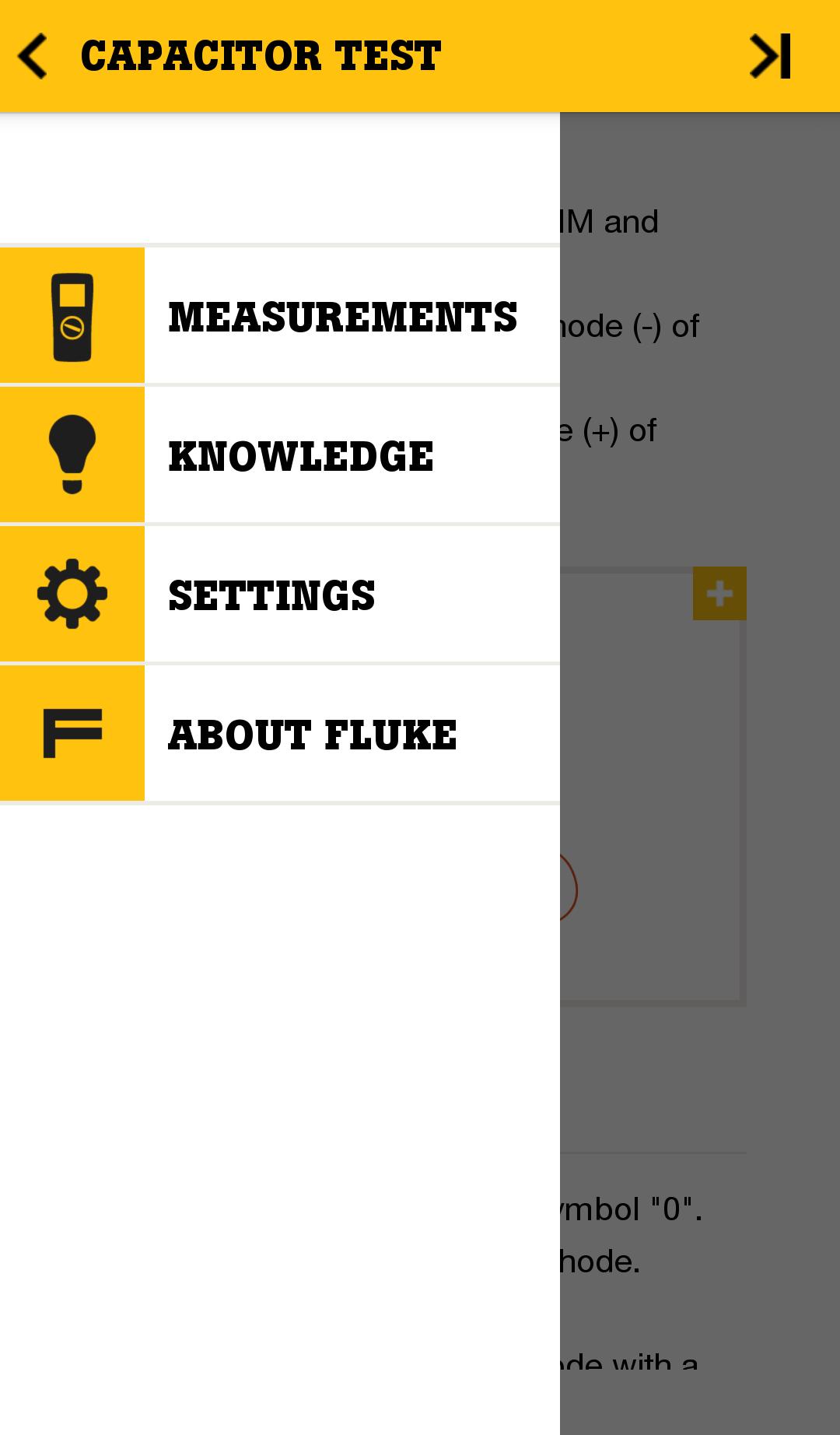Click the Fluke logo icon
This screenshot has width=840, height=1435.
72,732
